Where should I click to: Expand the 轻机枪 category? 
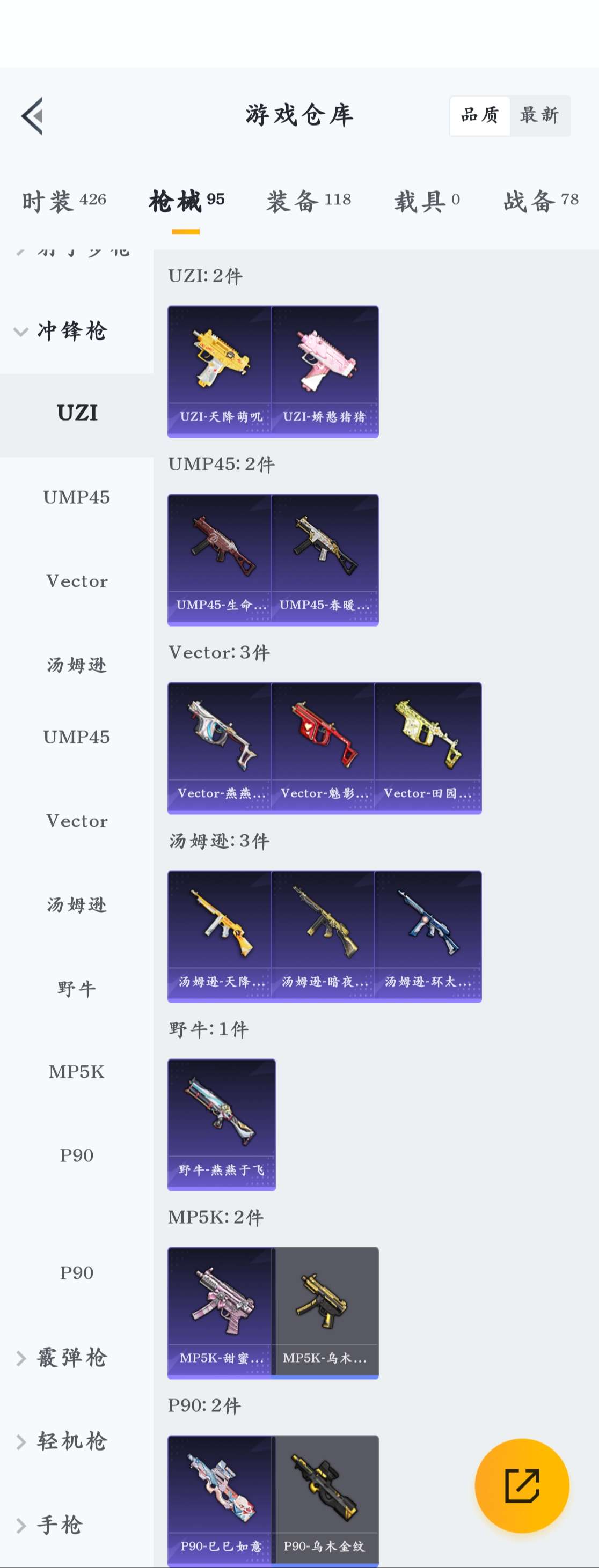coord(61,1441)
